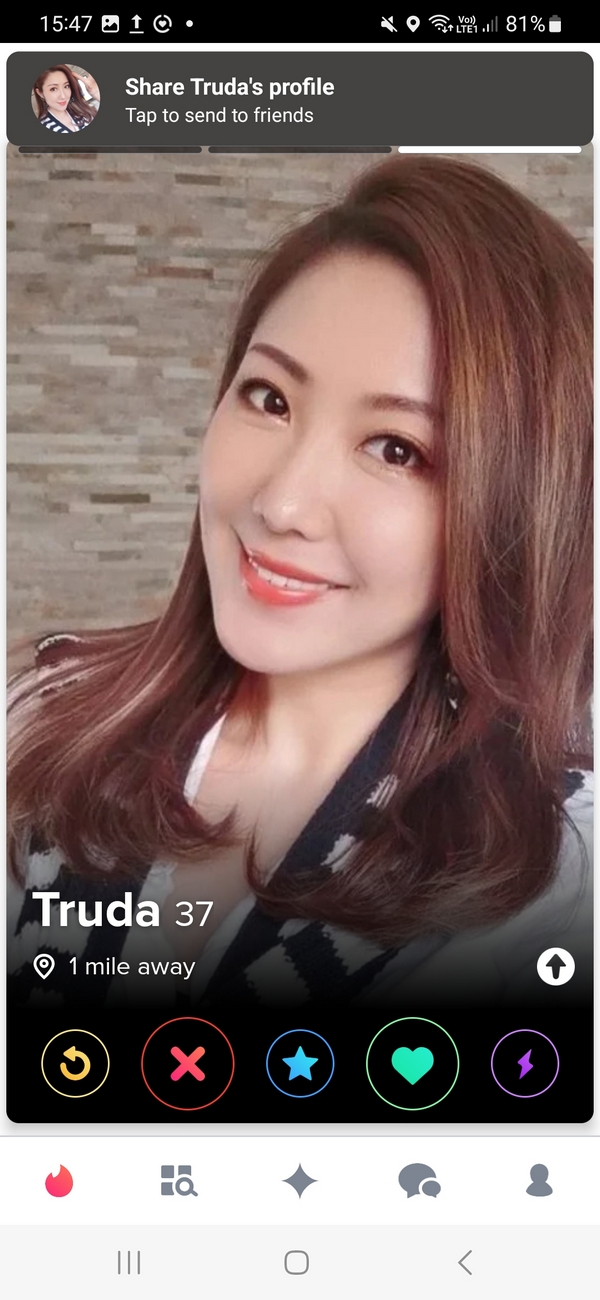Tap the system back button
600x1300 pixels.
click(x=465, y=1263)
